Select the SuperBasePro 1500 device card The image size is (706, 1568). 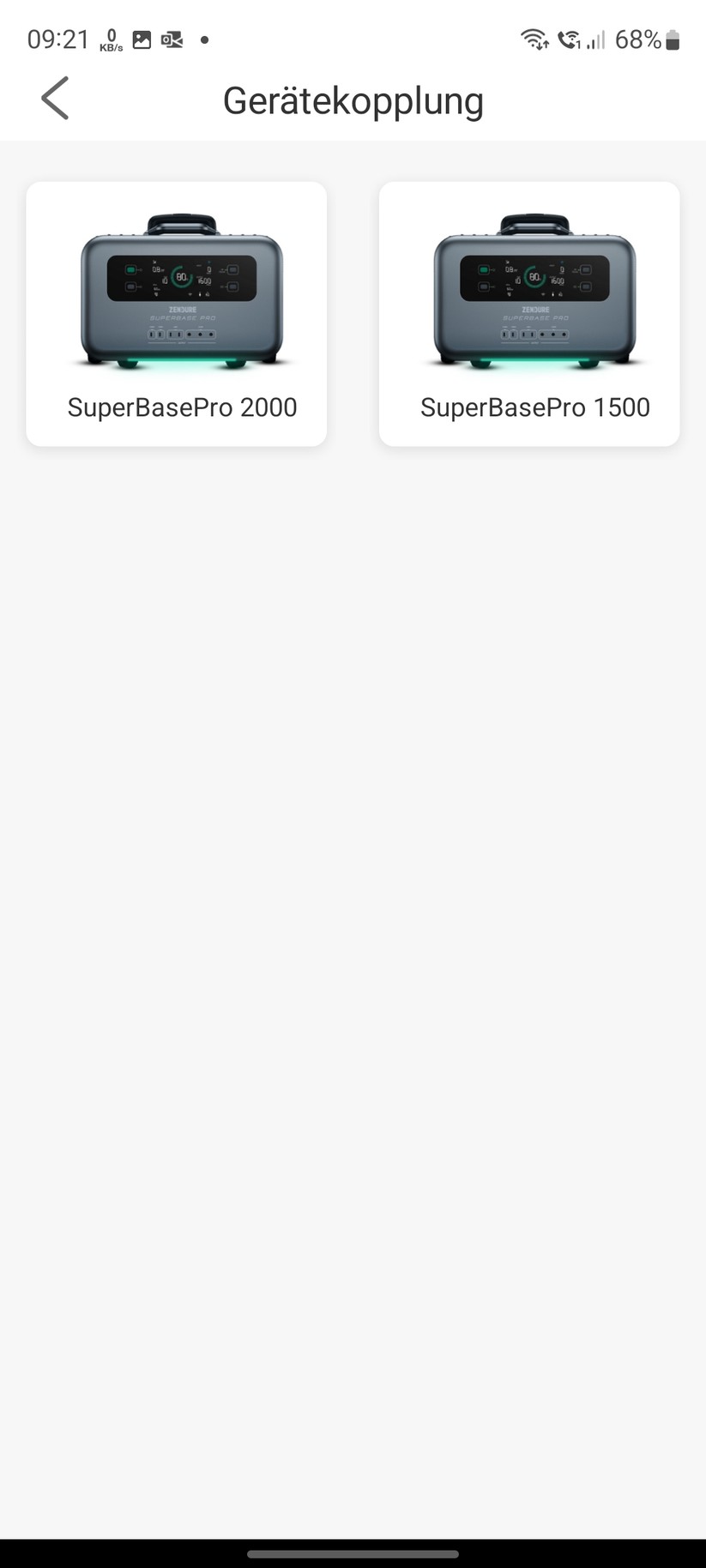[x=528, y=313]
